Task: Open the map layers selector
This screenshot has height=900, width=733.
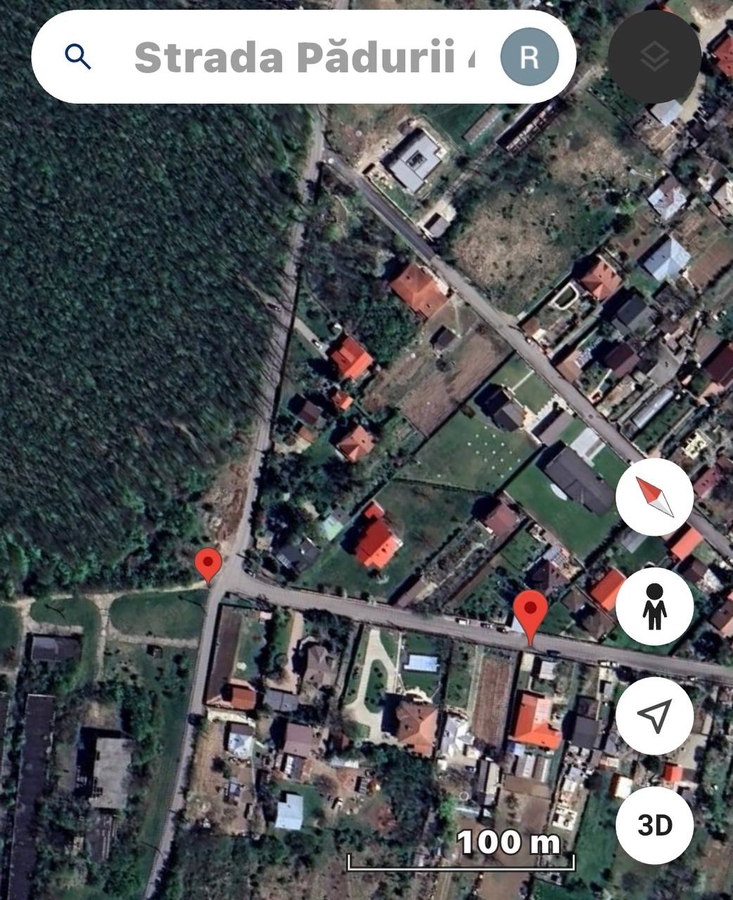Action: [654, 57]
